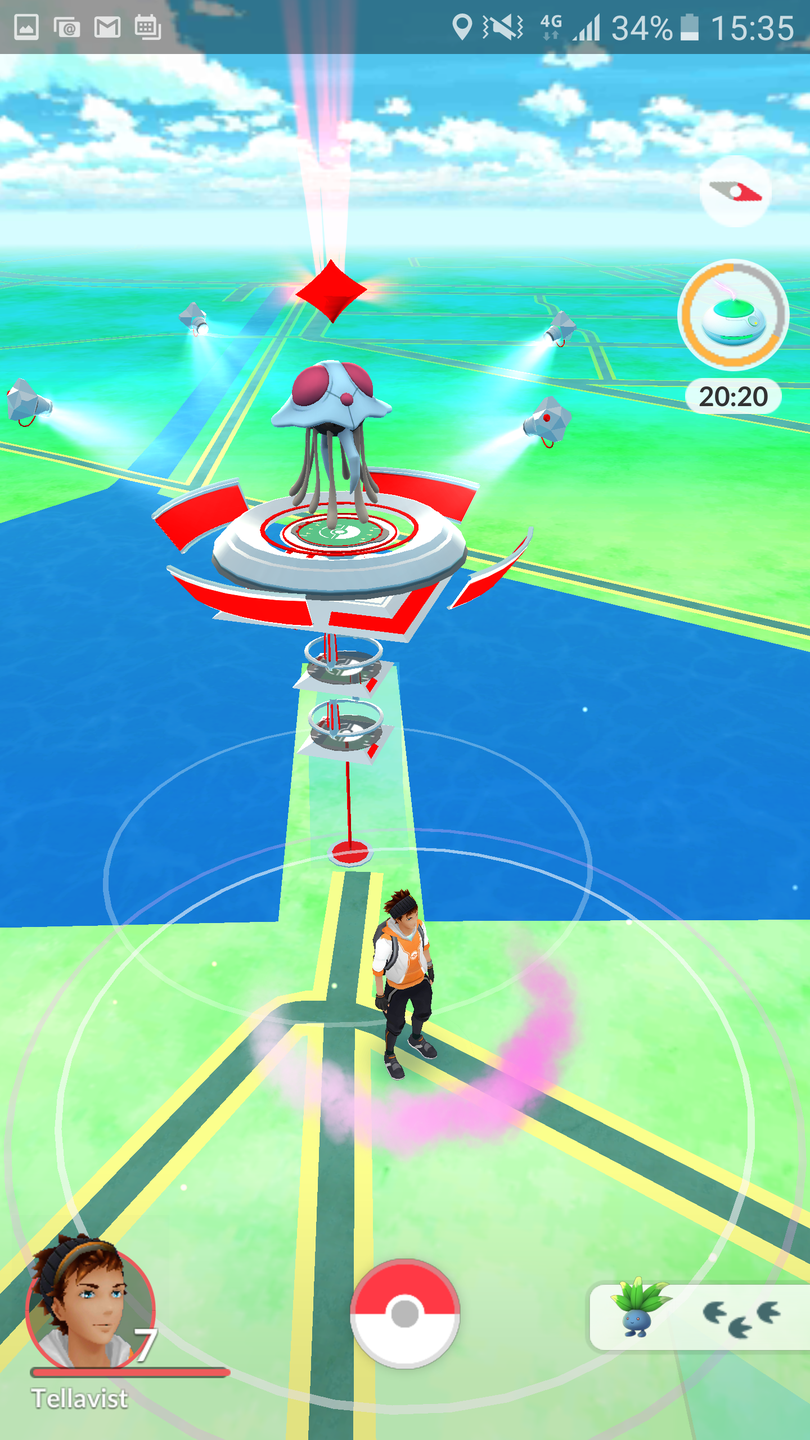Tap the compass to change map orientation
810x1440 pixels.
[x=734, y=191]
